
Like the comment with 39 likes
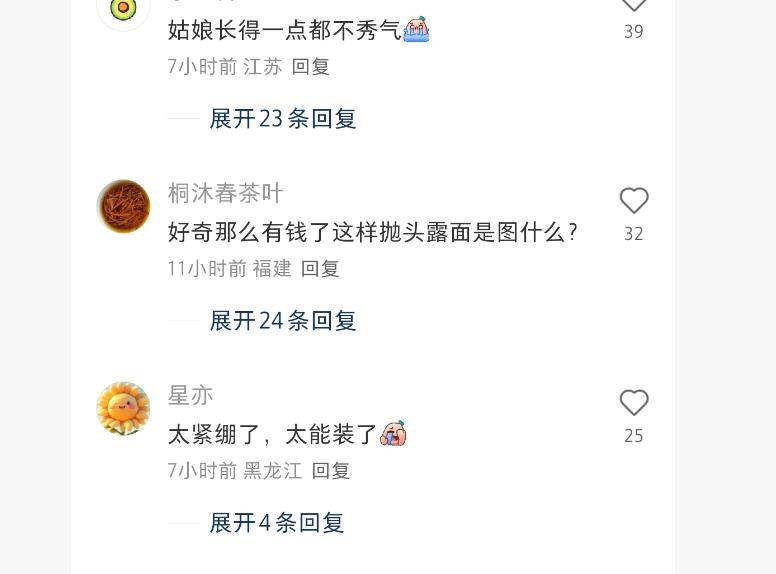[x=633, y=5]
